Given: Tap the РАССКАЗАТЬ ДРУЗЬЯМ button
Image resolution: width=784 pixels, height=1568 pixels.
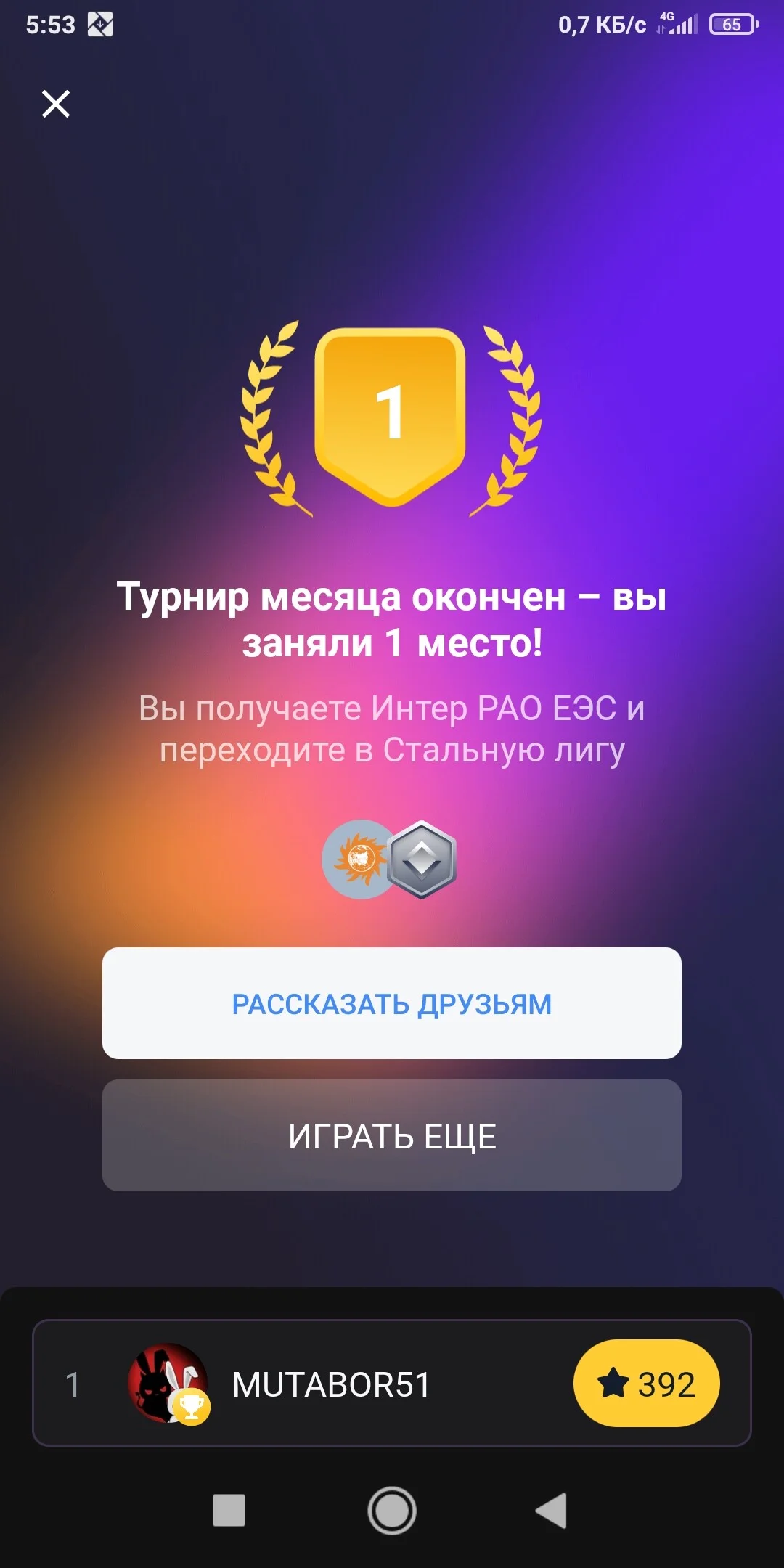Looking at the screenshot, I should pos(392,1003).
